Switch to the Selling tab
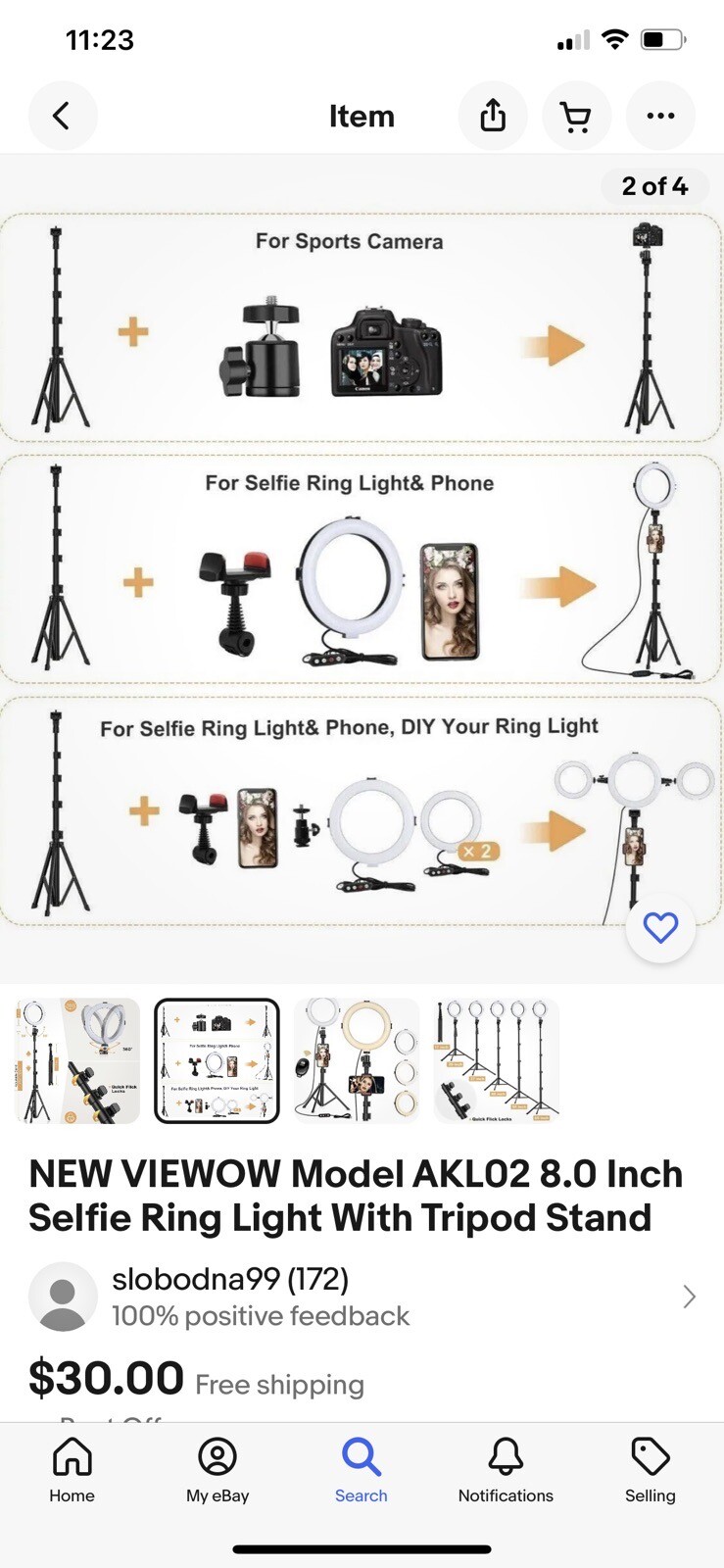This screenshot has height=1568, width=724. [651, 1470]
